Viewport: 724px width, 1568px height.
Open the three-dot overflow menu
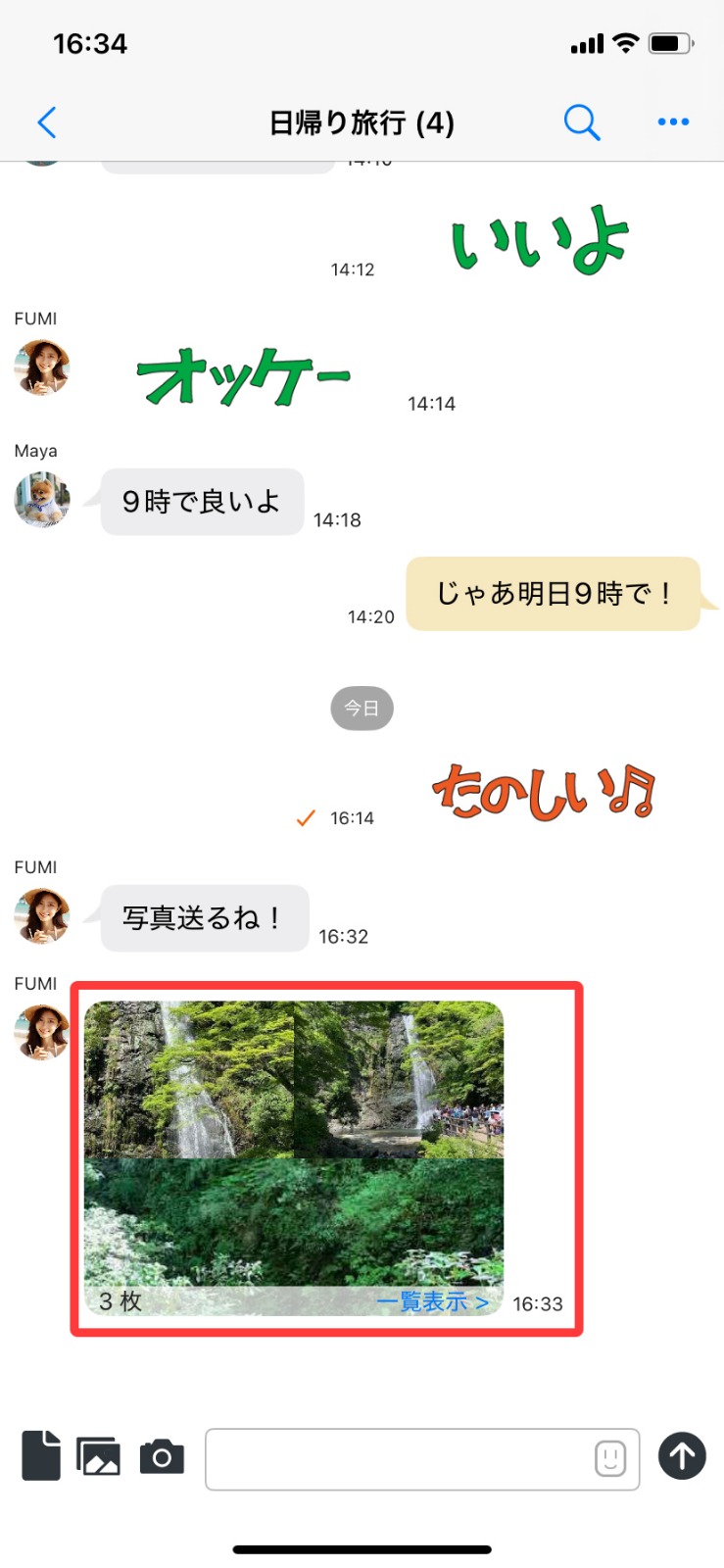tap(673, 122)
